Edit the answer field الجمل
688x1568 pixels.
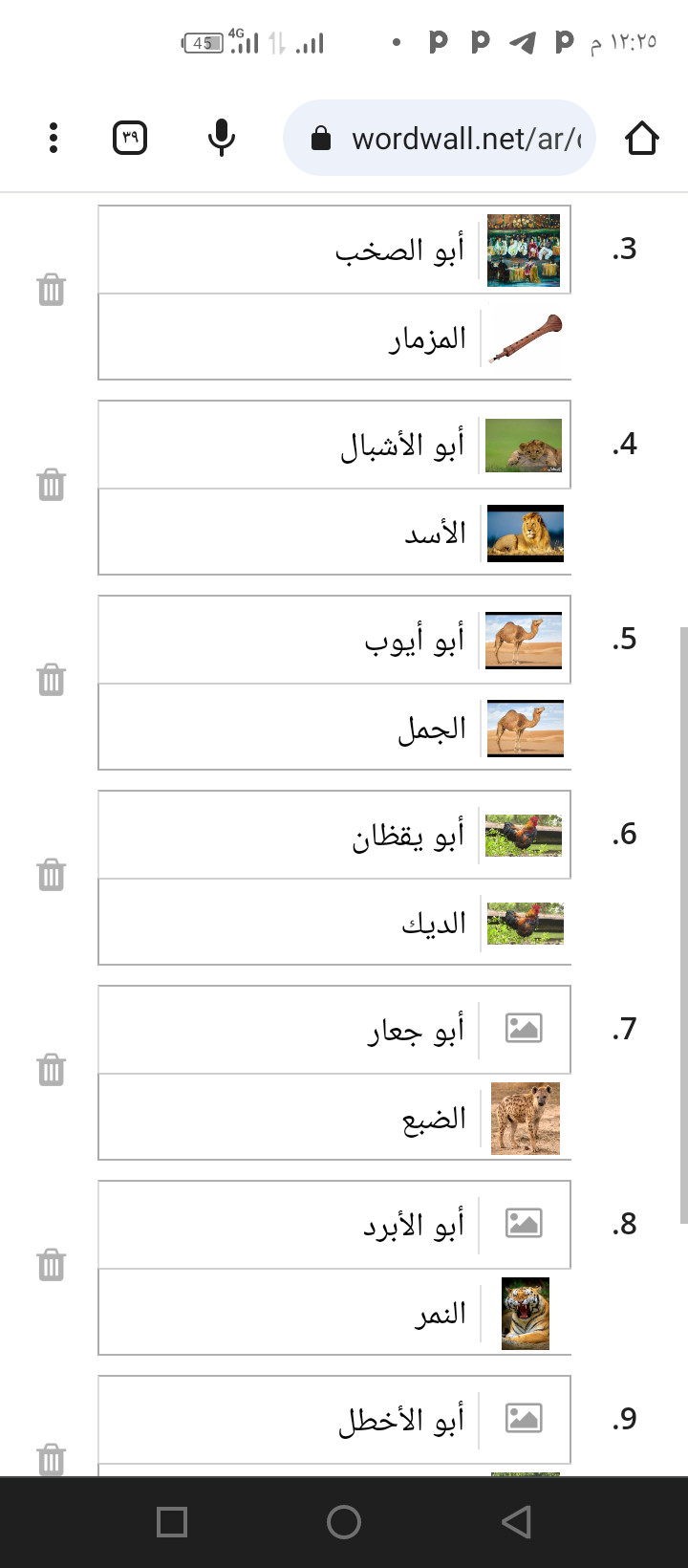tap(289, 728)
